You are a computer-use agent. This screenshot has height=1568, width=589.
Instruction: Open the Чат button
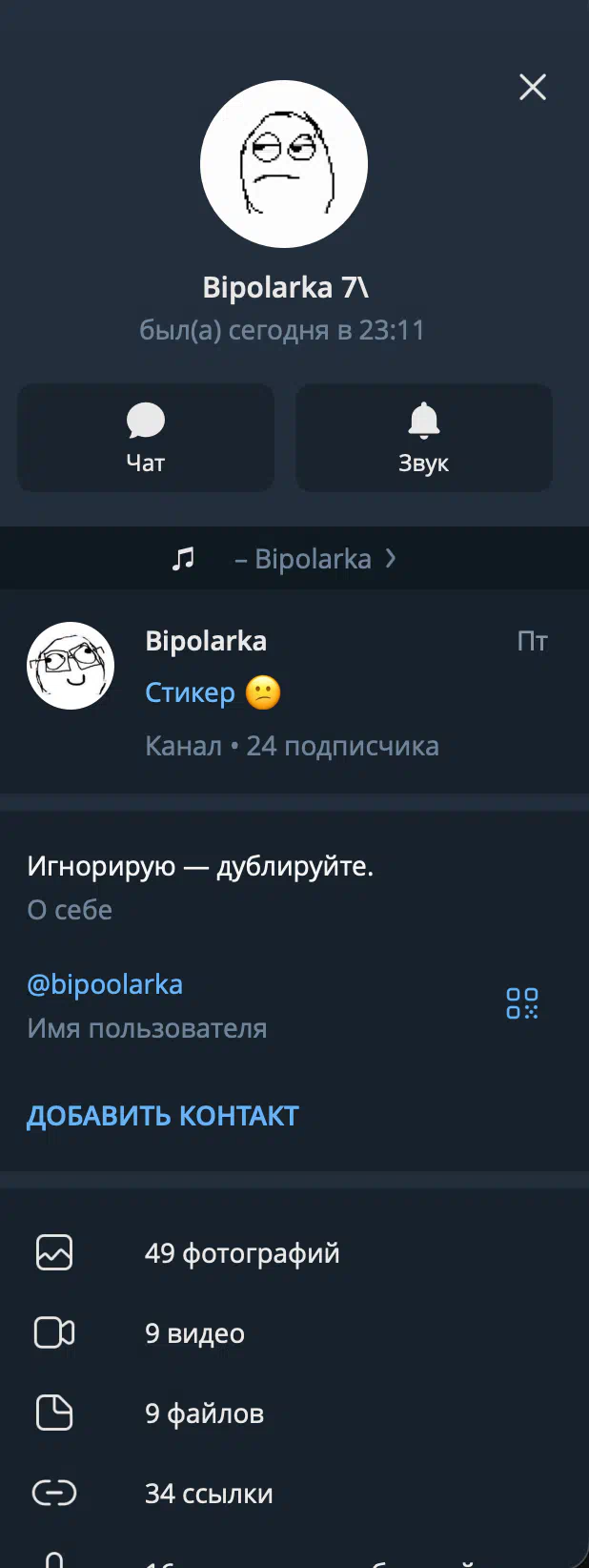[146, 438]
